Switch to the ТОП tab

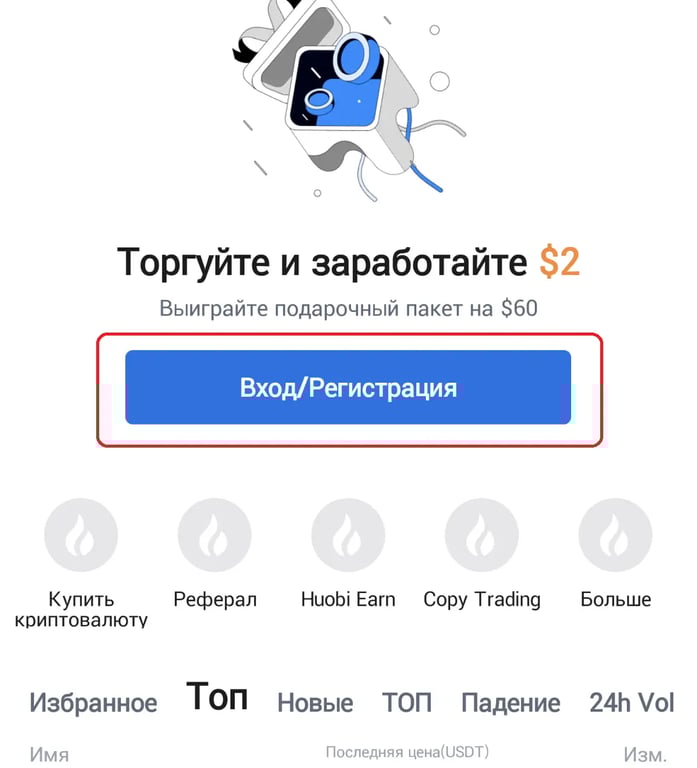pos(407,703)
